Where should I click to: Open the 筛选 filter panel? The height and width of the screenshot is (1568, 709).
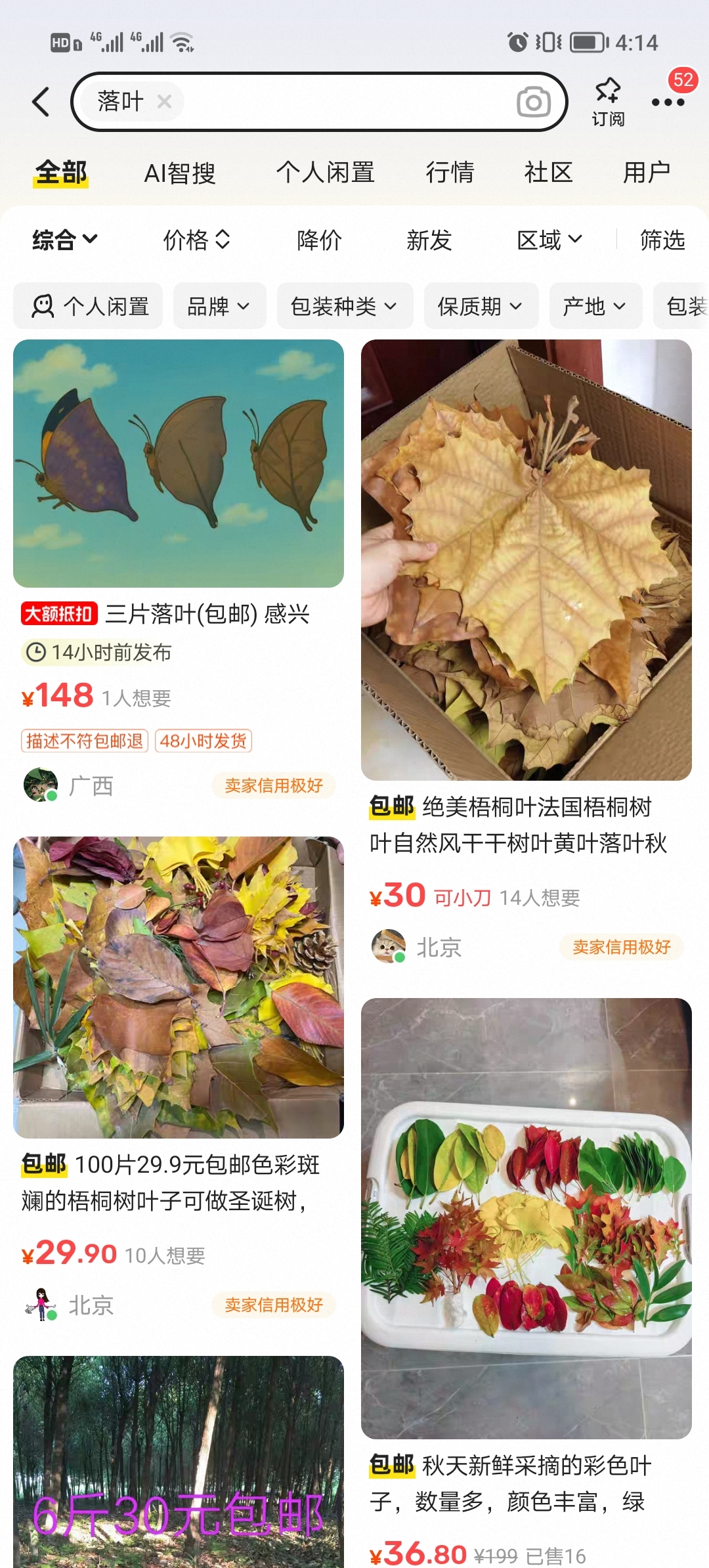662,240
